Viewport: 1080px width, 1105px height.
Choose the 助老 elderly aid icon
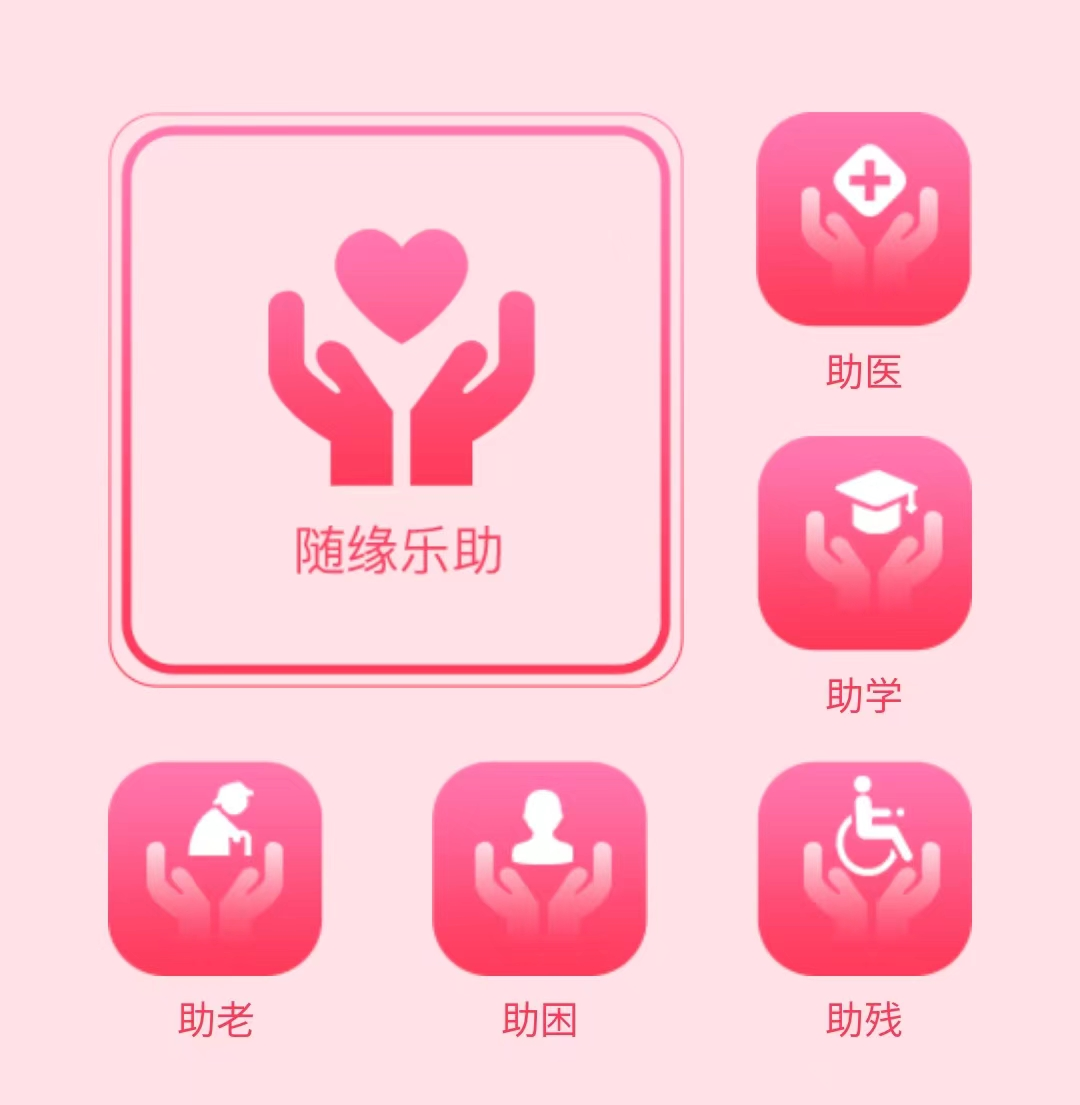(x=215, y=868)
